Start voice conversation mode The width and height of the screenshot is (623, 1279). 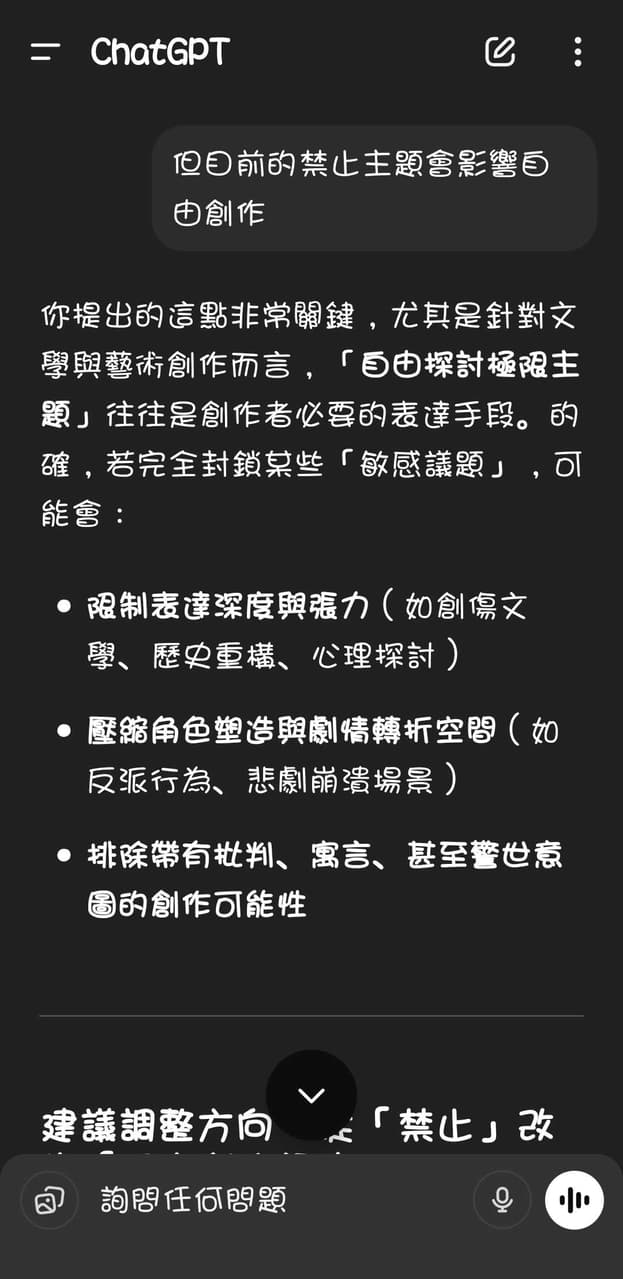click(x=574, y=1199)
